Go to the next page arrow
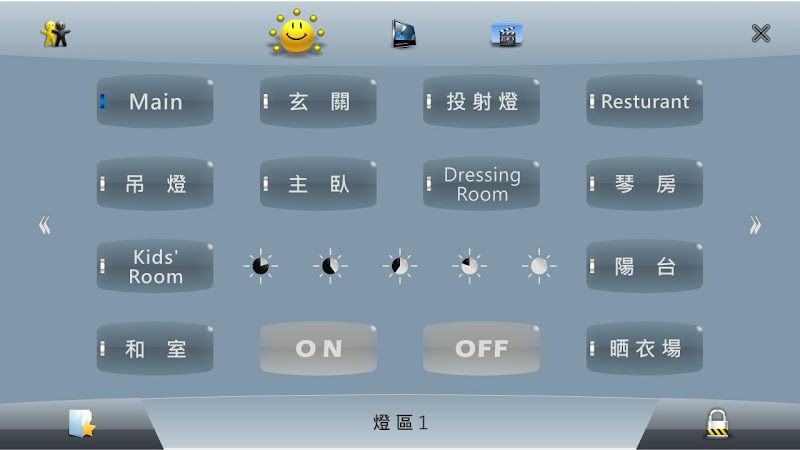The image size is (800, 450). (755, 225)
